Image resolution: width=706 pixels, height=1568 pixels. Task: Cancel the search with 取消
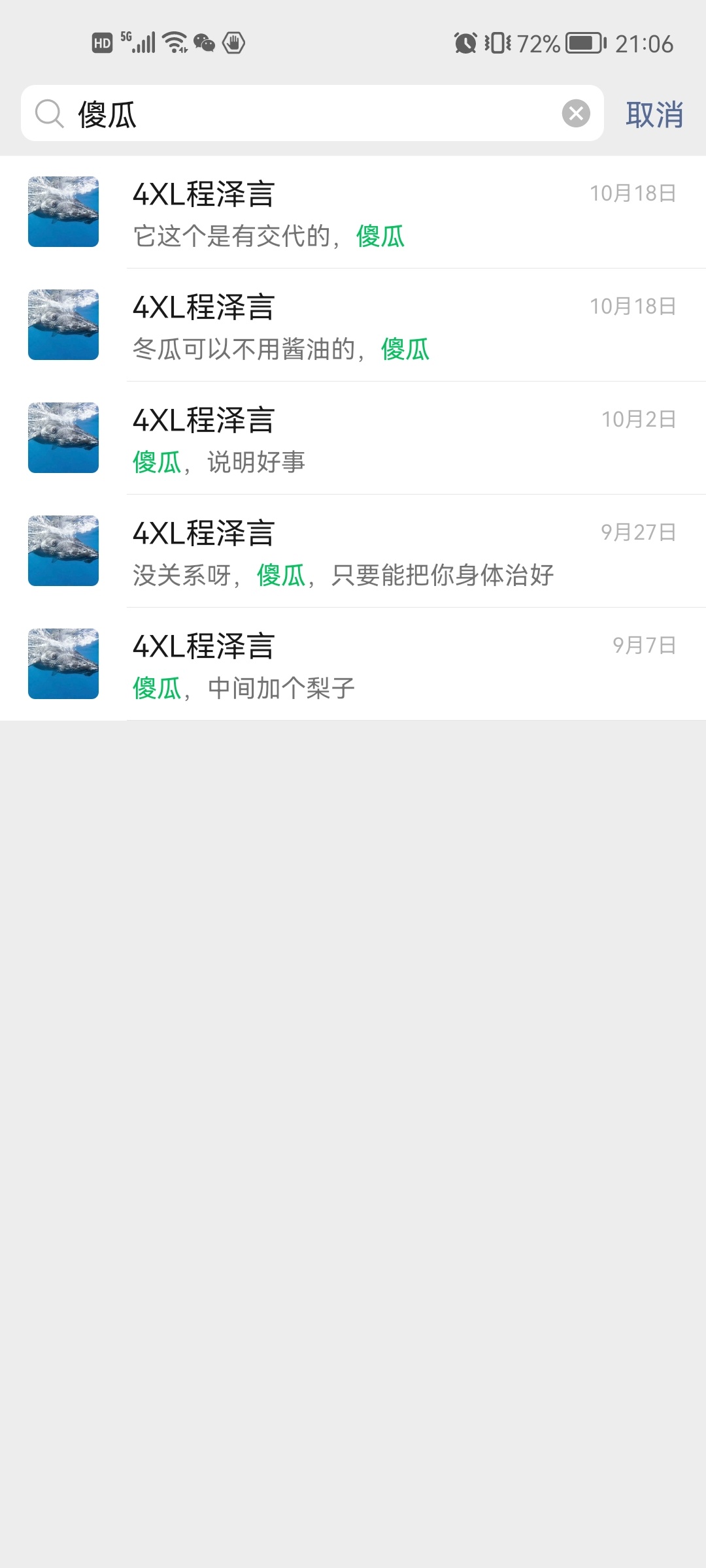coord(654,115)
